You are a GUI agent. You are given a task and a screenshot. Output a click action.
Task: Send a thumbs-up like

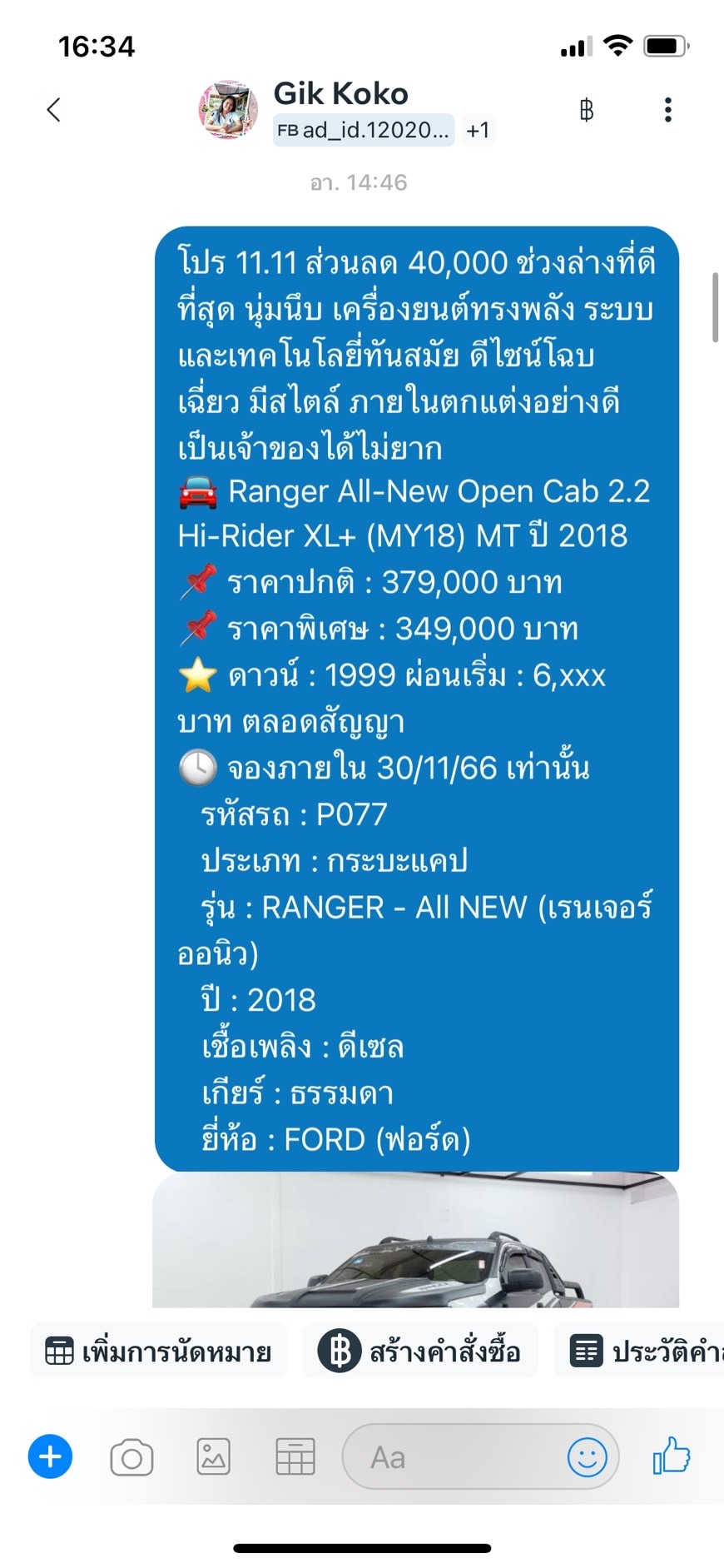click(x=672, y=1456)
